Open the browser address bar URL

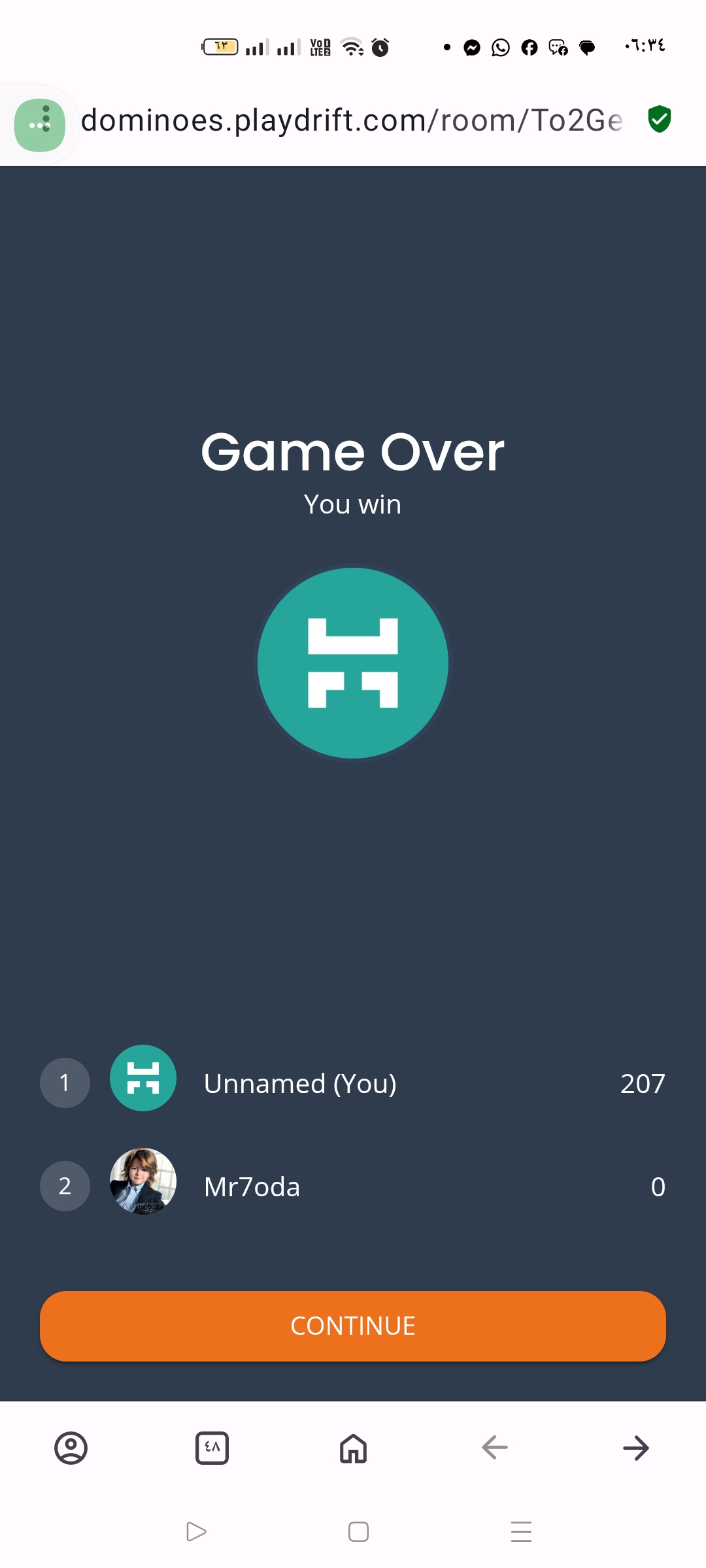tap(352, 121)
